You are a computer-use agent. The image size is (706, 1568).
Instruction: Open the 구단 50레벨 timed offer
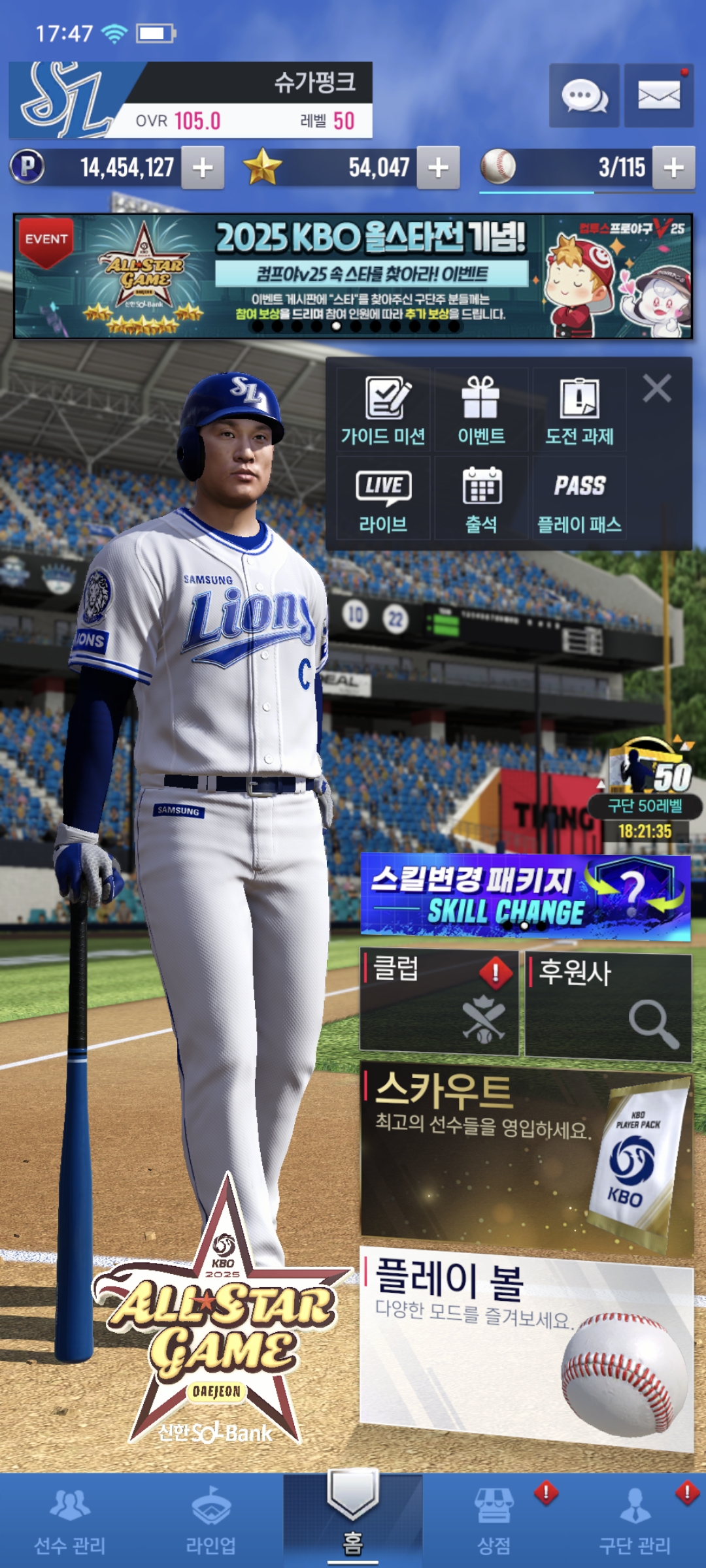[x=646, y=789]
